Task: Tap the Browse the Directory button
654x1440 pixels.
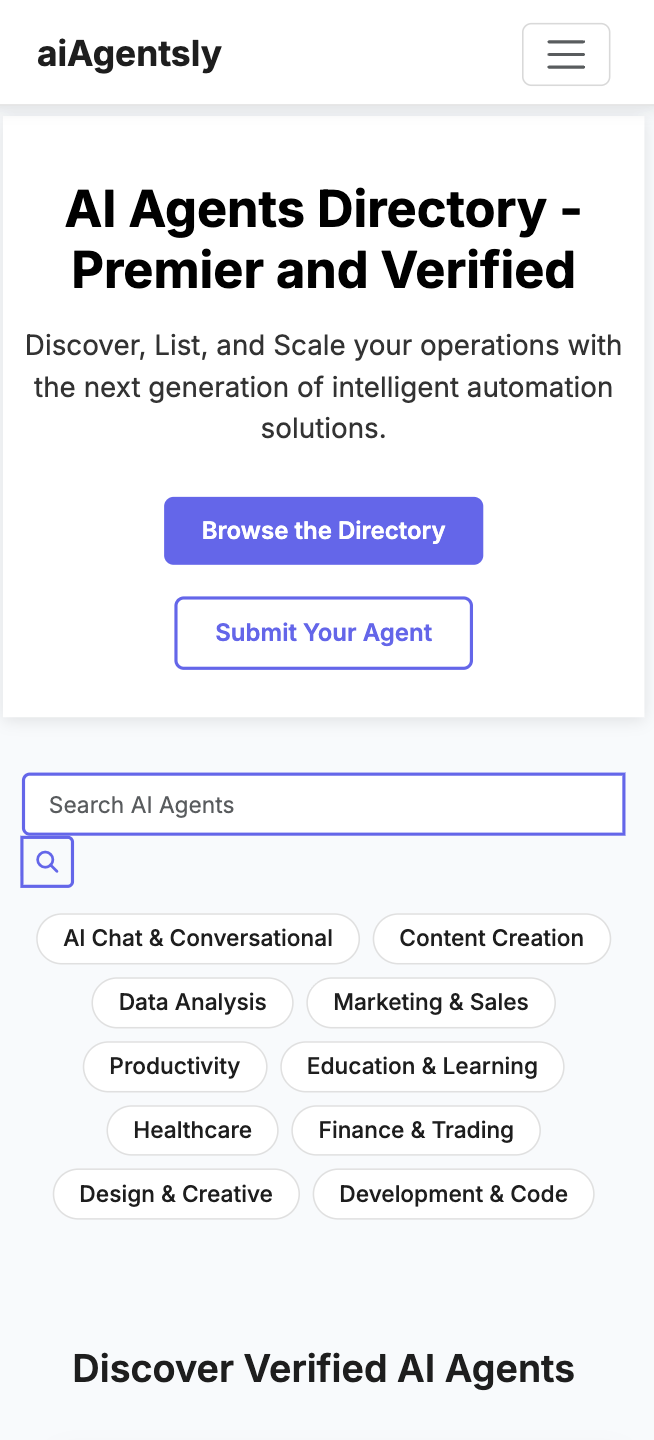Action: 323,531
